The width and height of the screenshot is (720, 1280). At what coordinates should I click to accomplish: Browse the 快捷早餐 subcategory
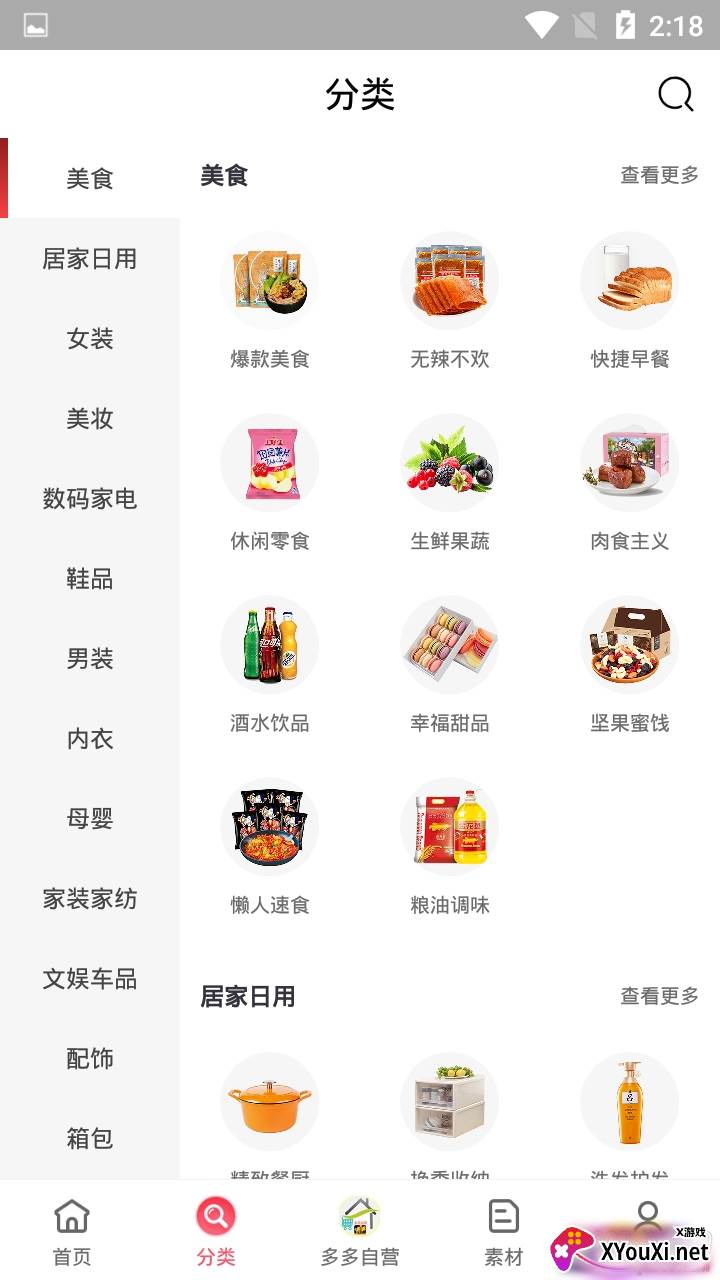(x=630, y=300)
